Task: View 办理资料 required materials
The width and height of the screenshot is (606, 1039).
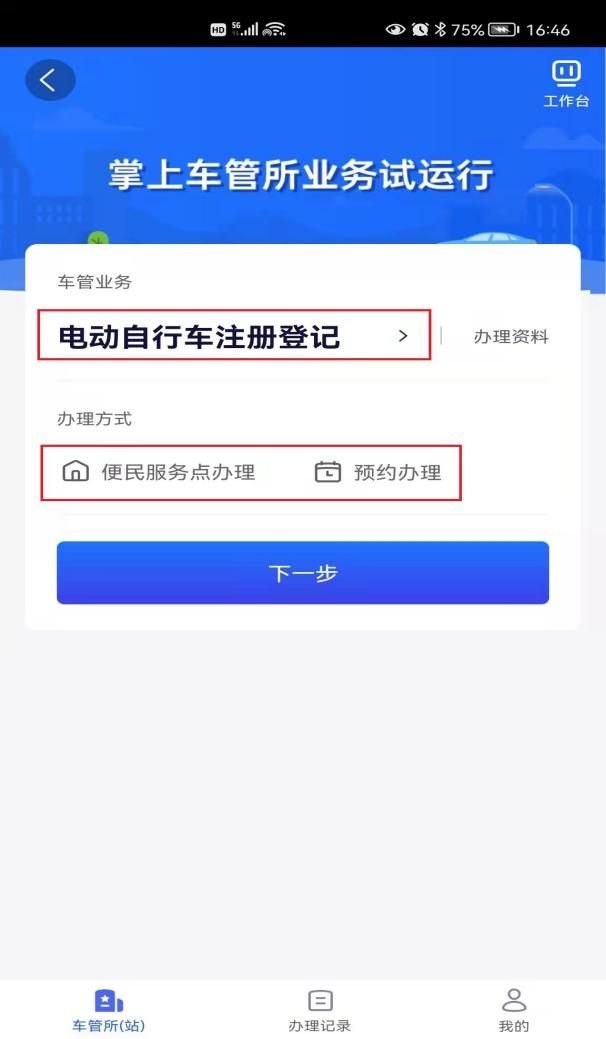Action: [x=511, y=337]
